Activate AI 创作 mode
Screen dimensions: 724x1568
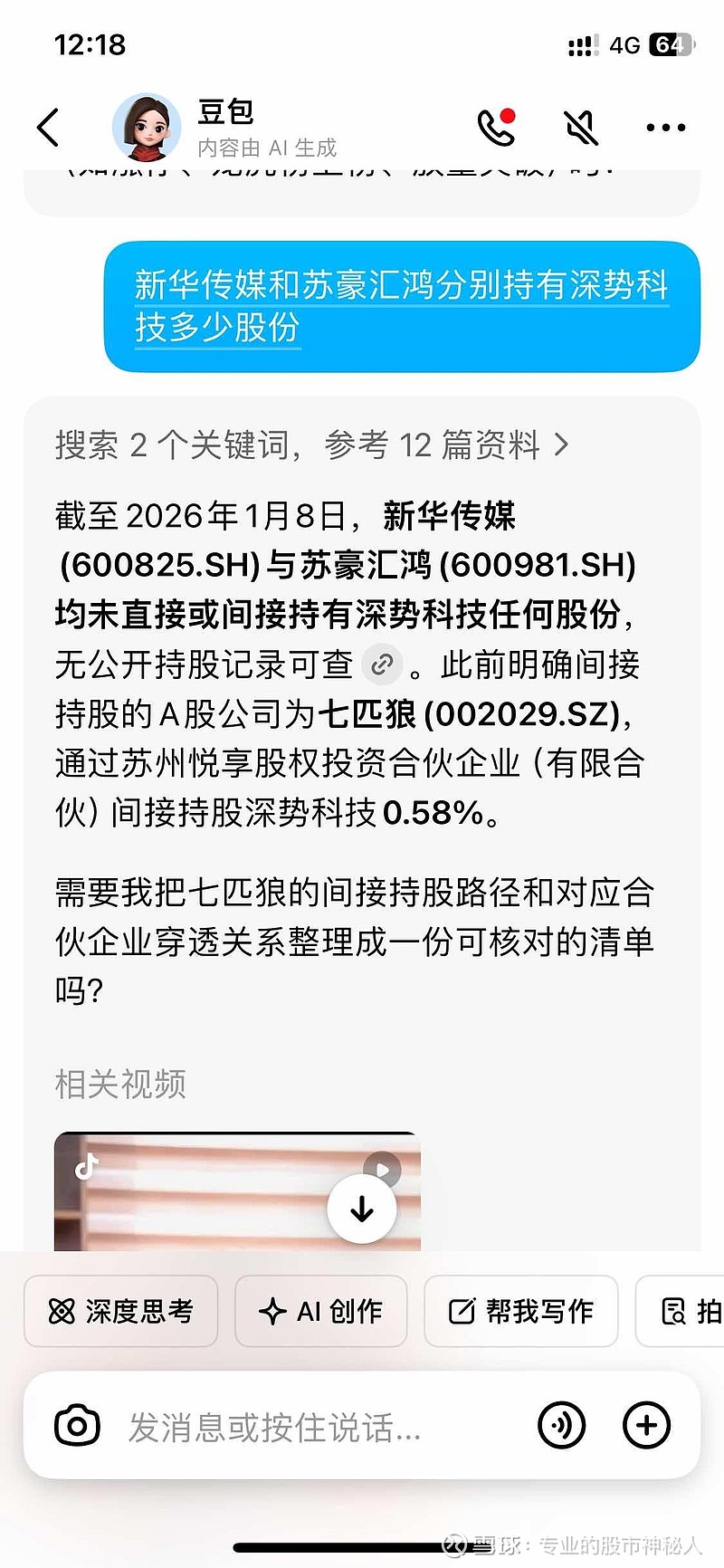[320, 1312]
